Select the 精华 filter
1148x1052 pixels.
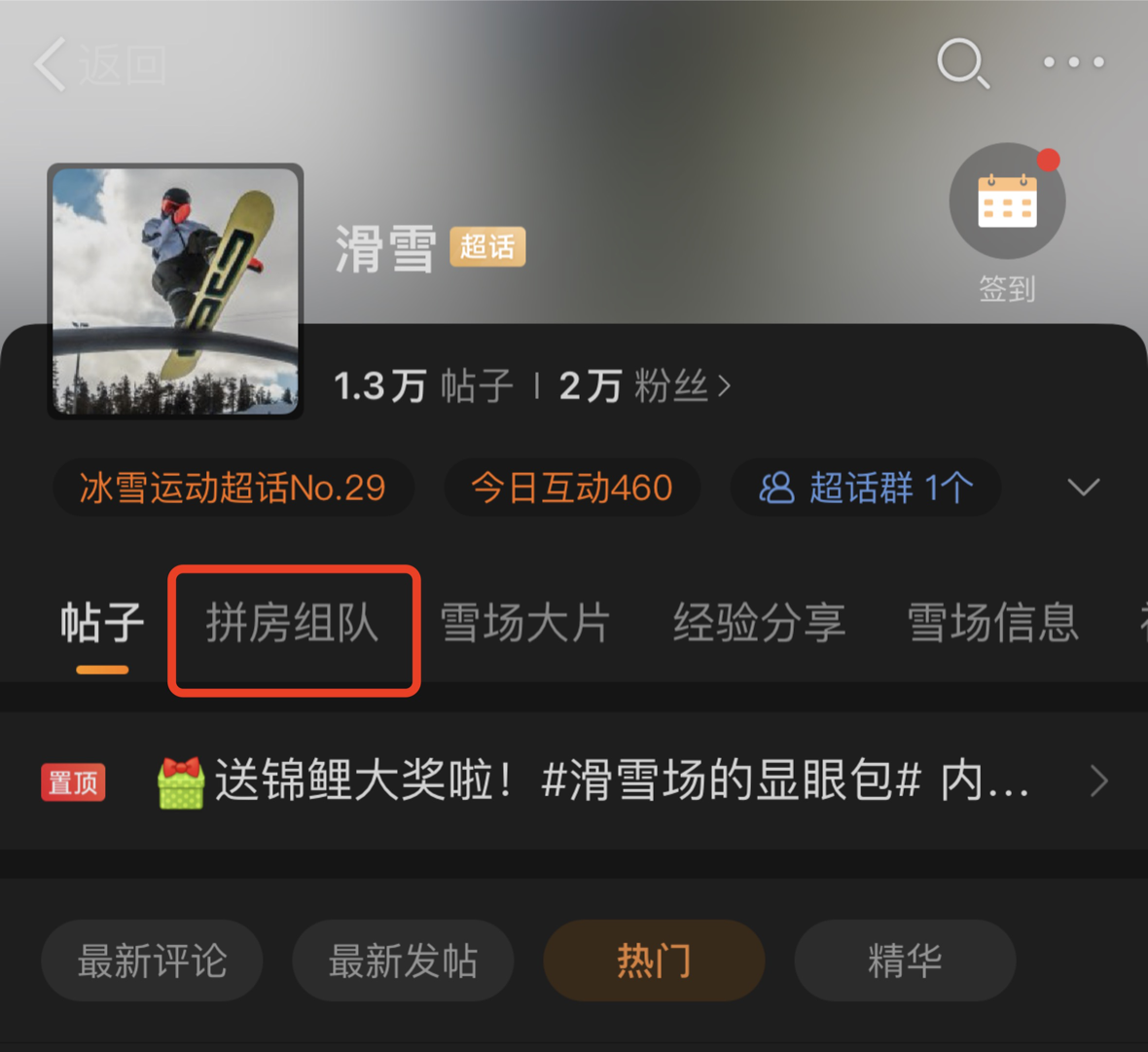pos(905,961)
